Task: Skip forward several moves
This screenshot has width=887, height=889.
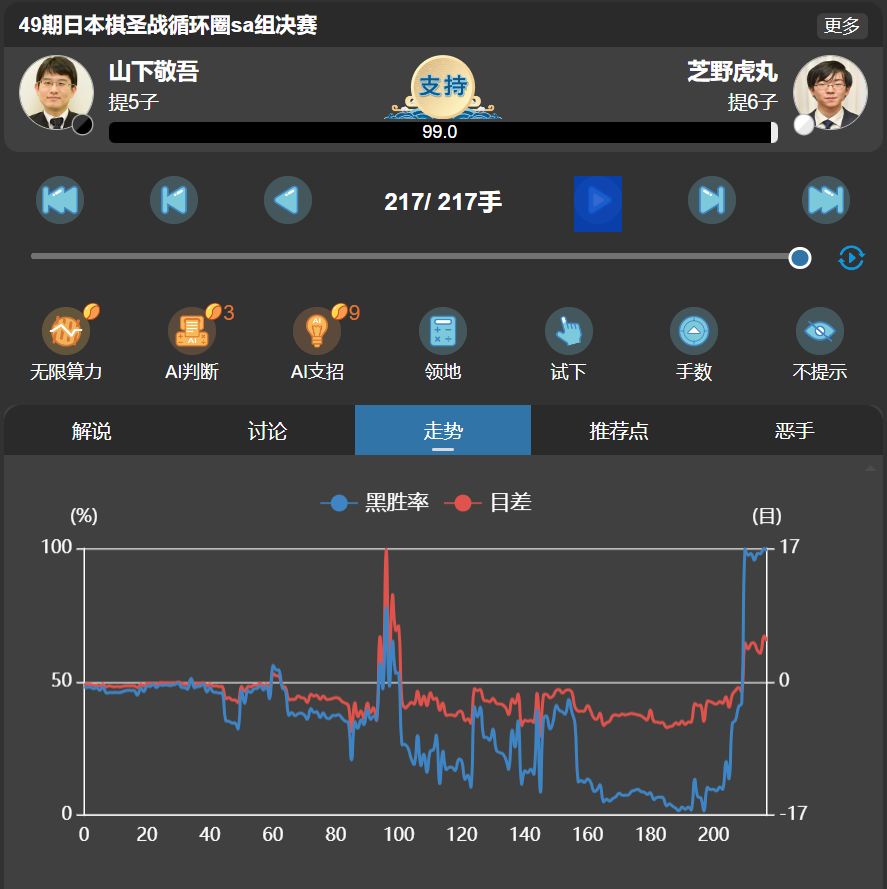Action: coord(711,201)
